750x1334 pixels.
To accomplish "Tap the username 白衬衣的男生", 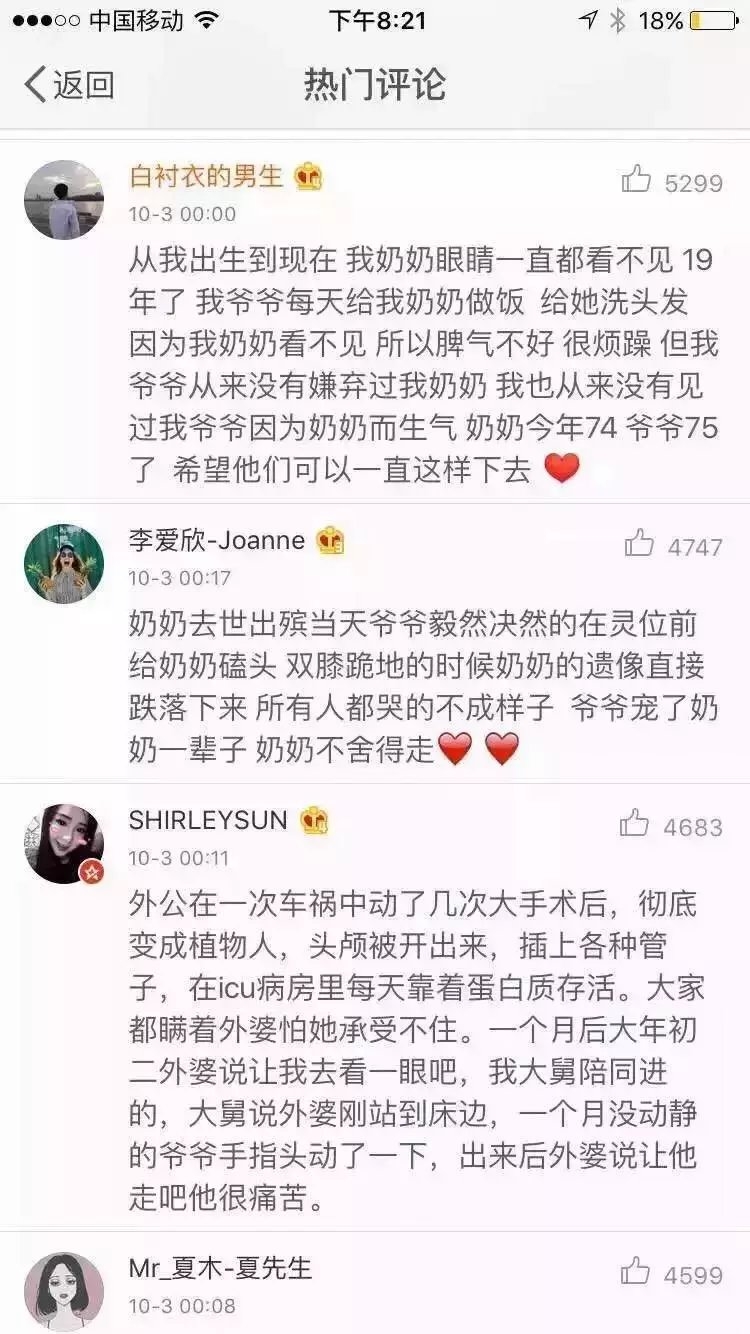I will [206, 177].
